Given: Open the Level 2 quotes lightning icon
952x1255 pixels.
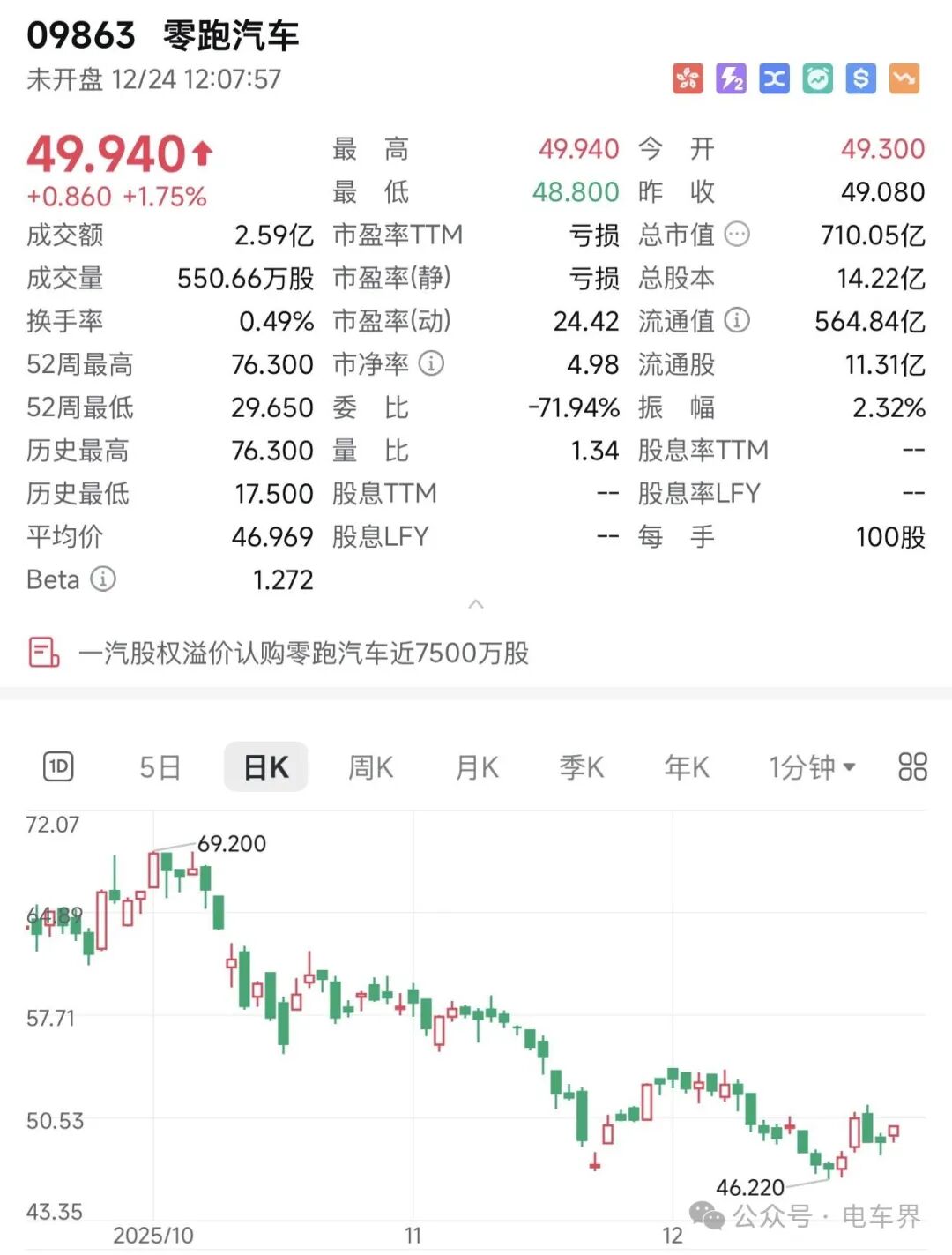Looking at the screenshot, I should 730,79.
